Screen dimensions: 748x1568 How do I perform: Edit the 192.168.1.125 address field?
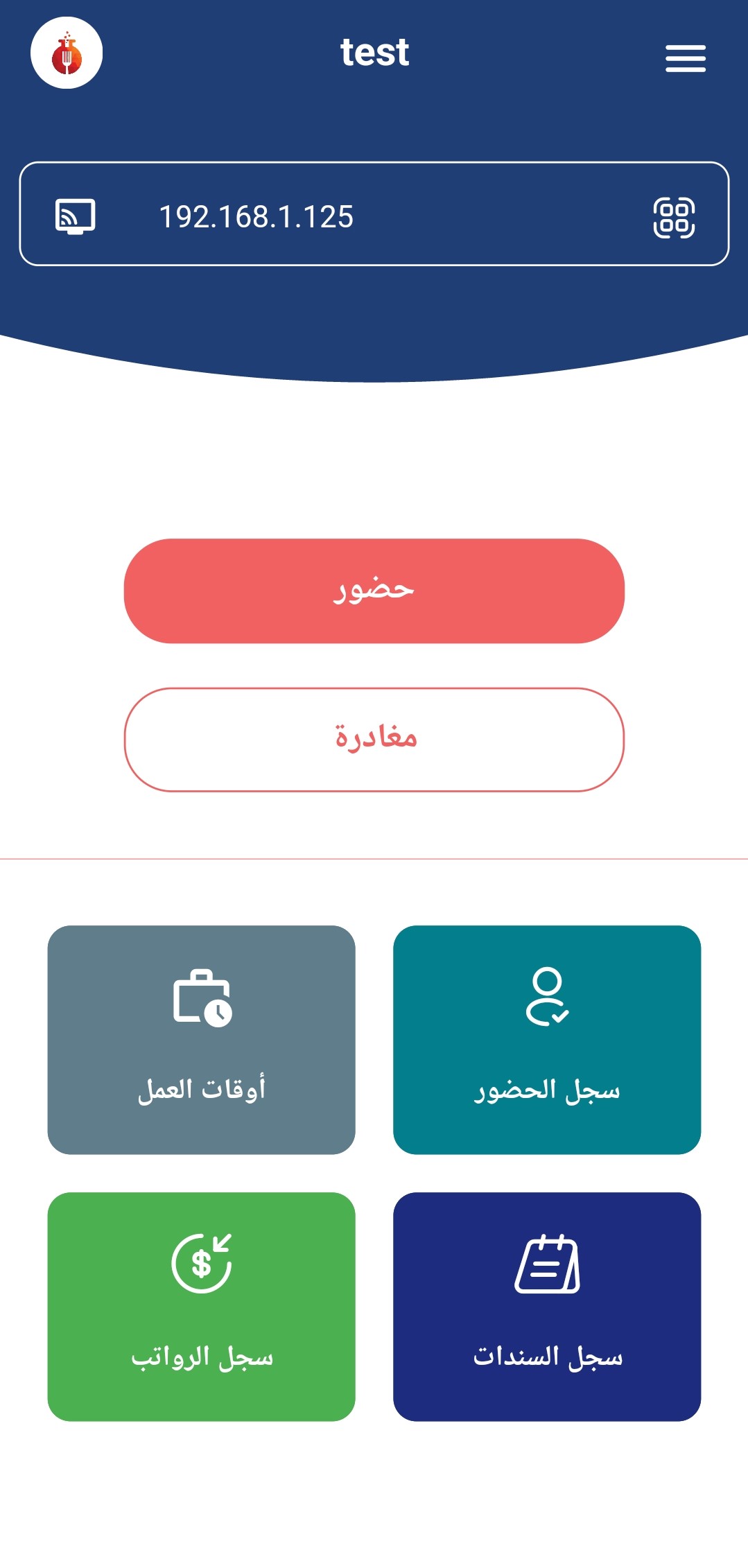[374, 214]
